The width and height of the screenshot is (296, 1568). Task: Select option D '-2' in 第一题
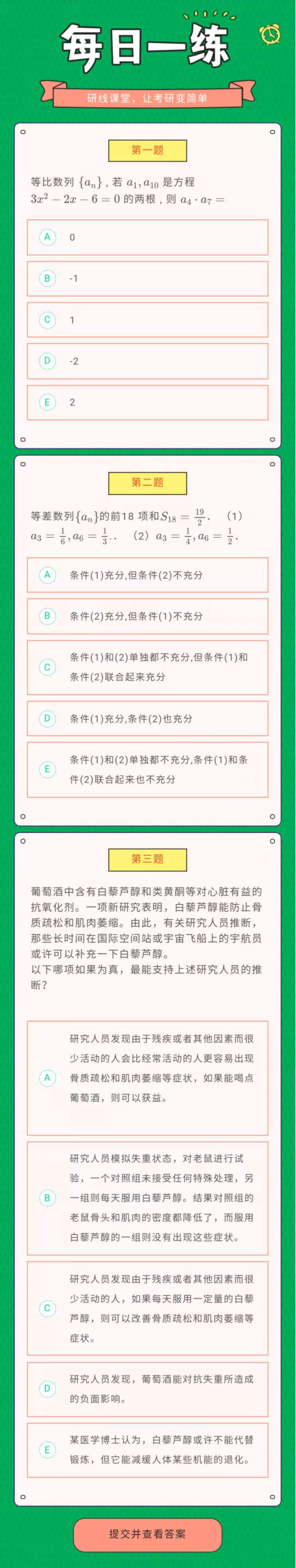(147, 361)
